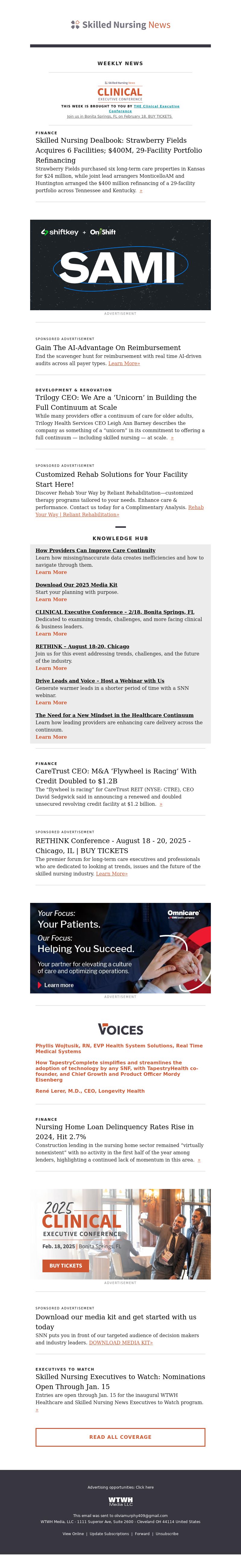Open The Need for a New Mindset link
This screenshot has height=1568, width=241.
[x=114, y=715]
